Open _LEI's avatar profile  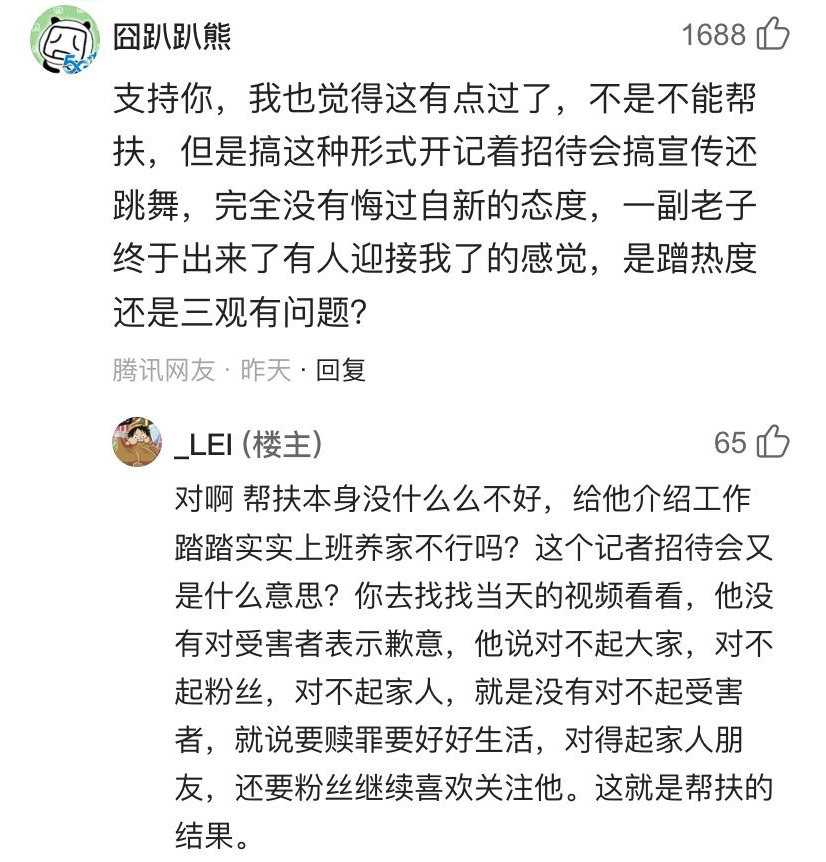[138, 442]
